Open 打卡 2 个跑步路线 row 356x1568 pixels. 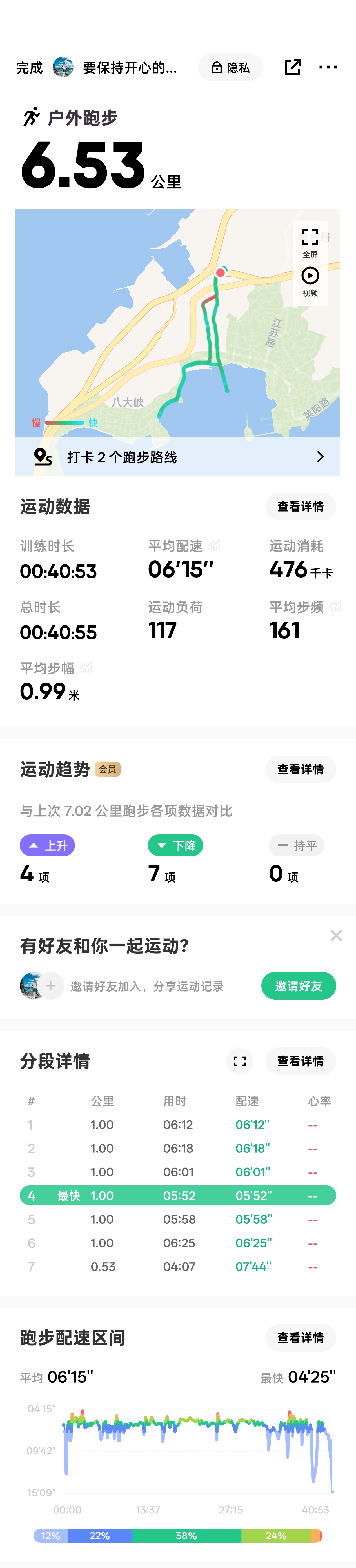(x=178, y=457)
